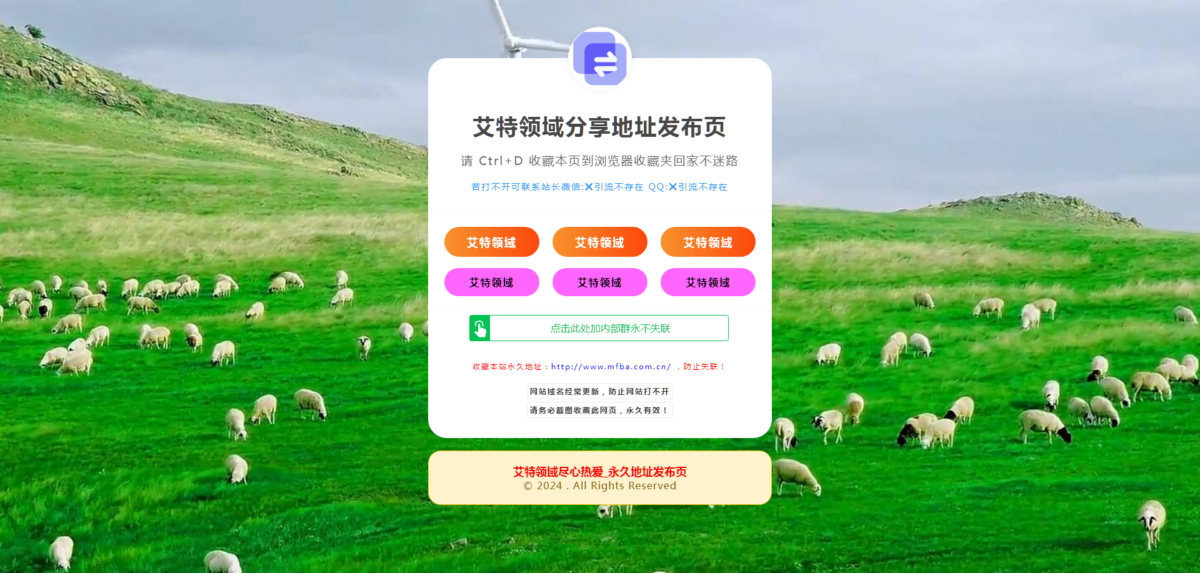Select the rightmost orange 艾特领域 button
Image resolution: width=1200 pixels, height=573 pixels.
707,242
